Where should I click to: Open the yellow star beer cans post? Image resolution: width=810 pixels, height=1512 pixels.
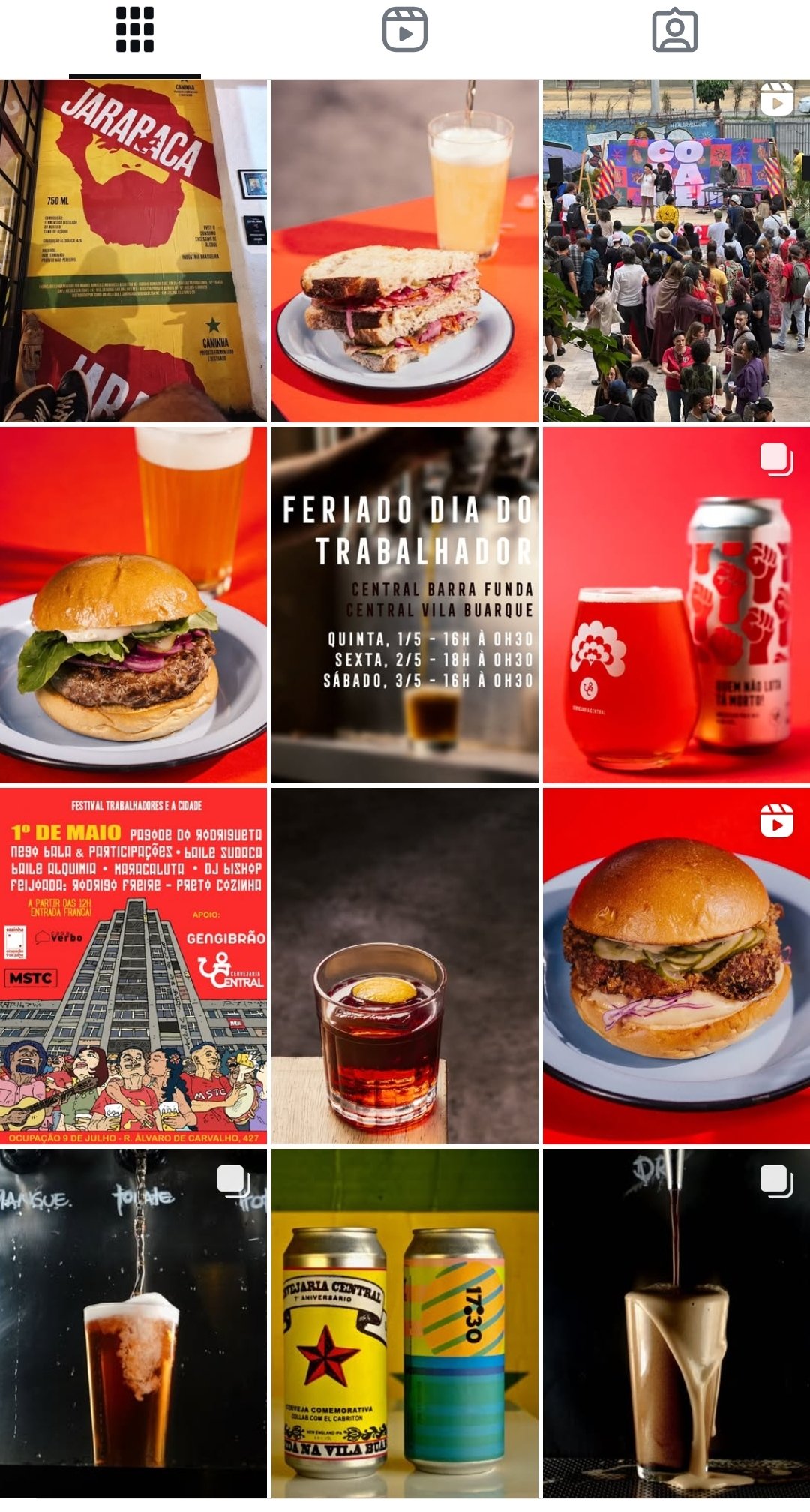405,1324
